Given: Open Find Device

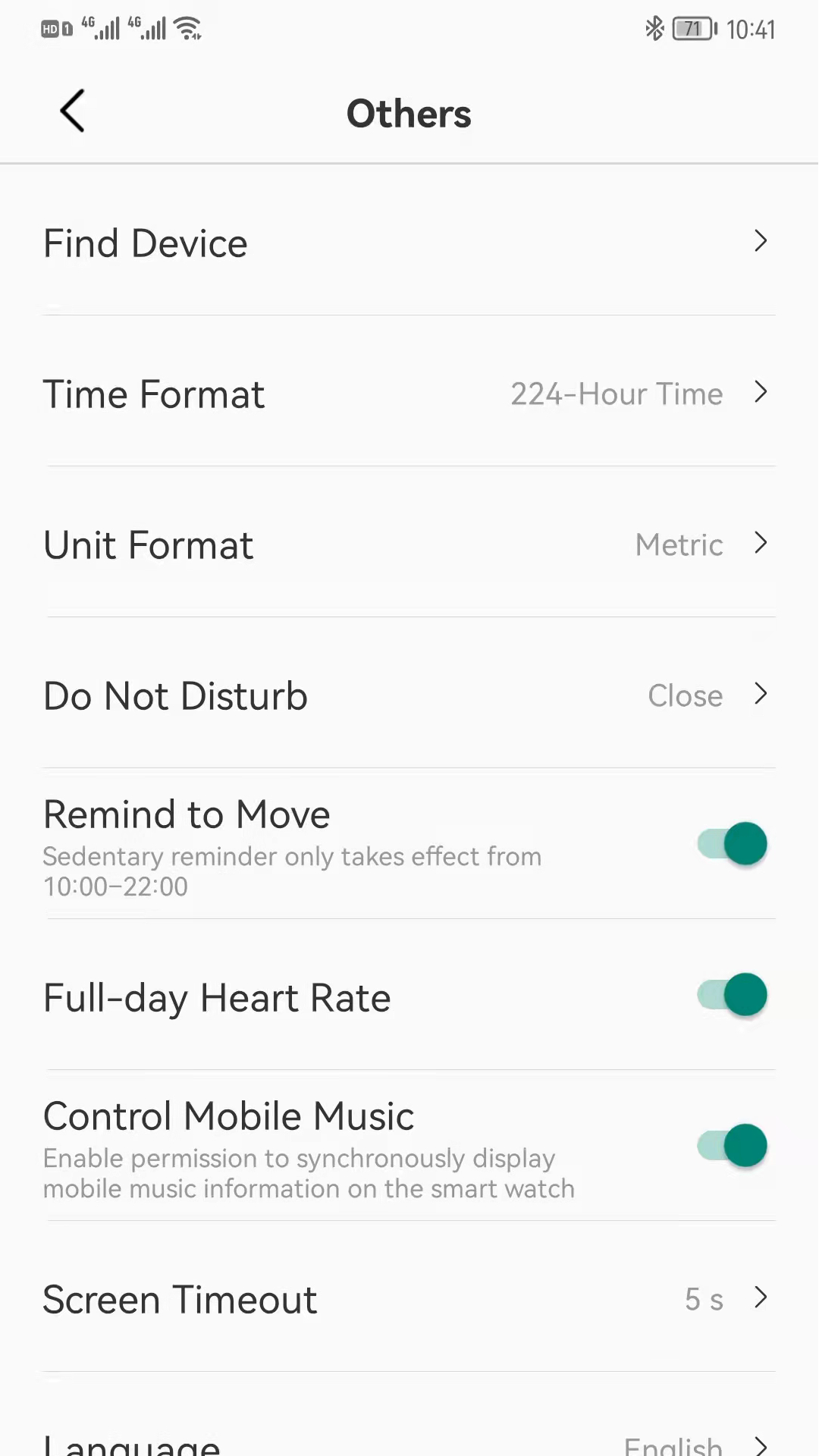Looking at the screenshot, I should [x=409, y=243].
